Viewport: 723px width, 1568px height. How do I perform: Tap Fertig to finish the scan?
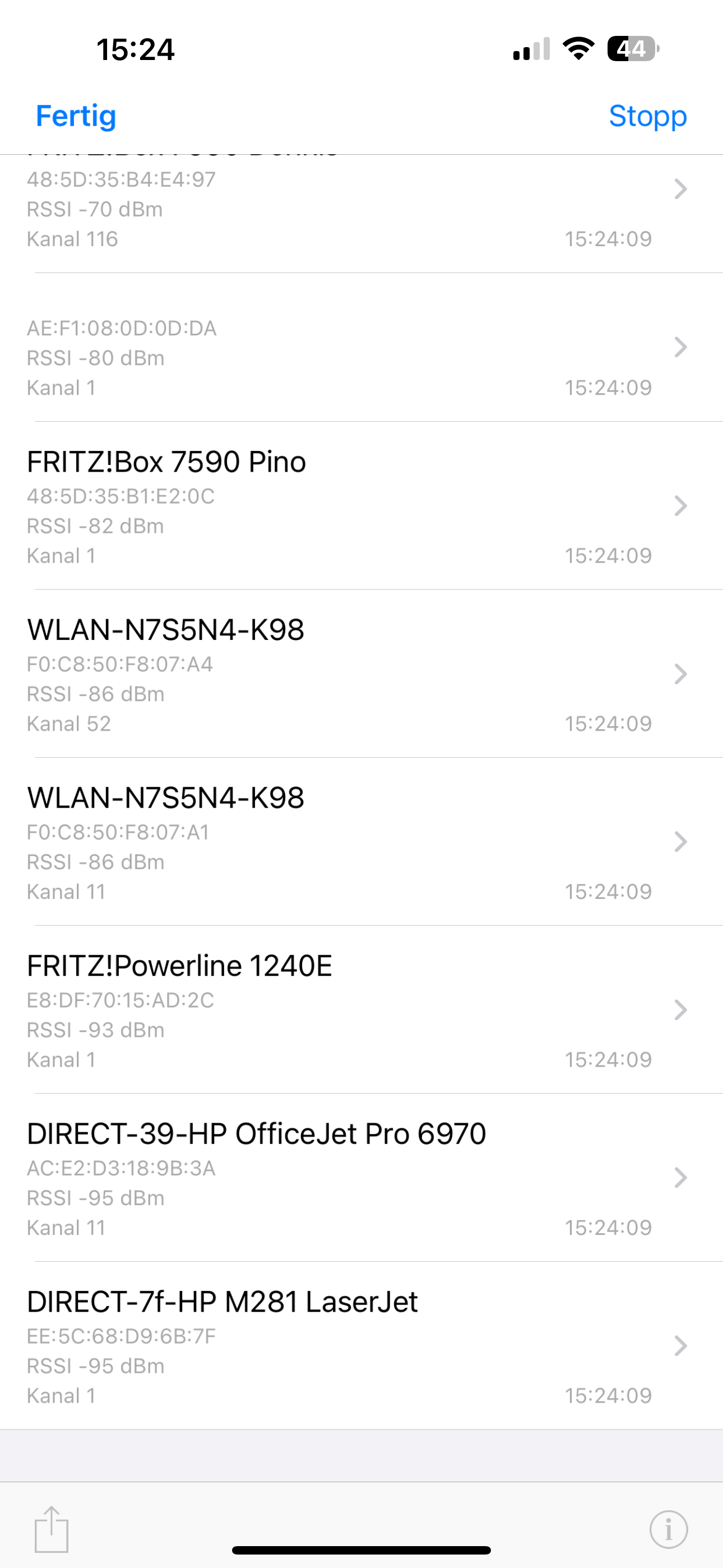pyautogui.click(x=76, y=116)
